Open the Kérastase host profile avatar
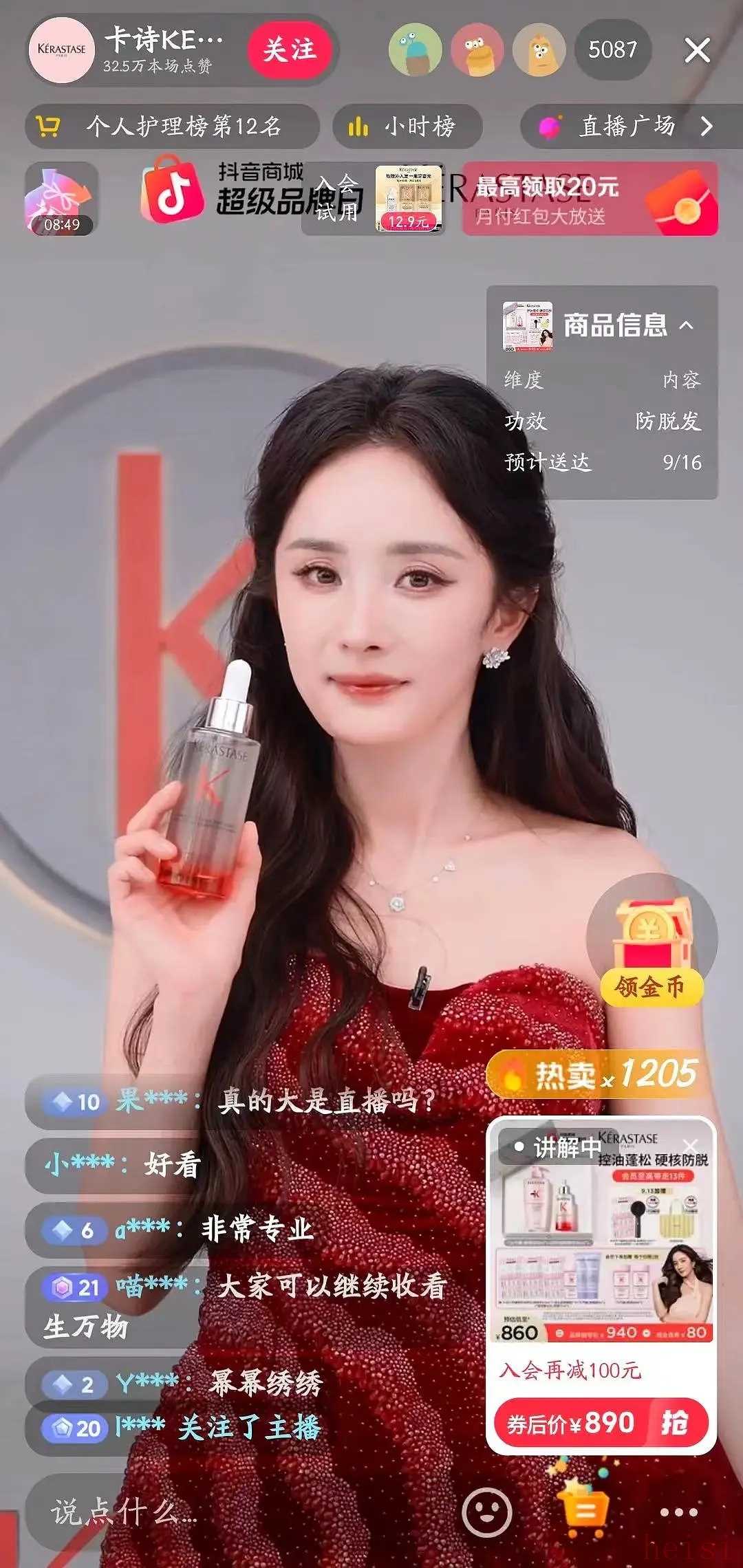Screen dimensions: 743x1568 point(62,50)
